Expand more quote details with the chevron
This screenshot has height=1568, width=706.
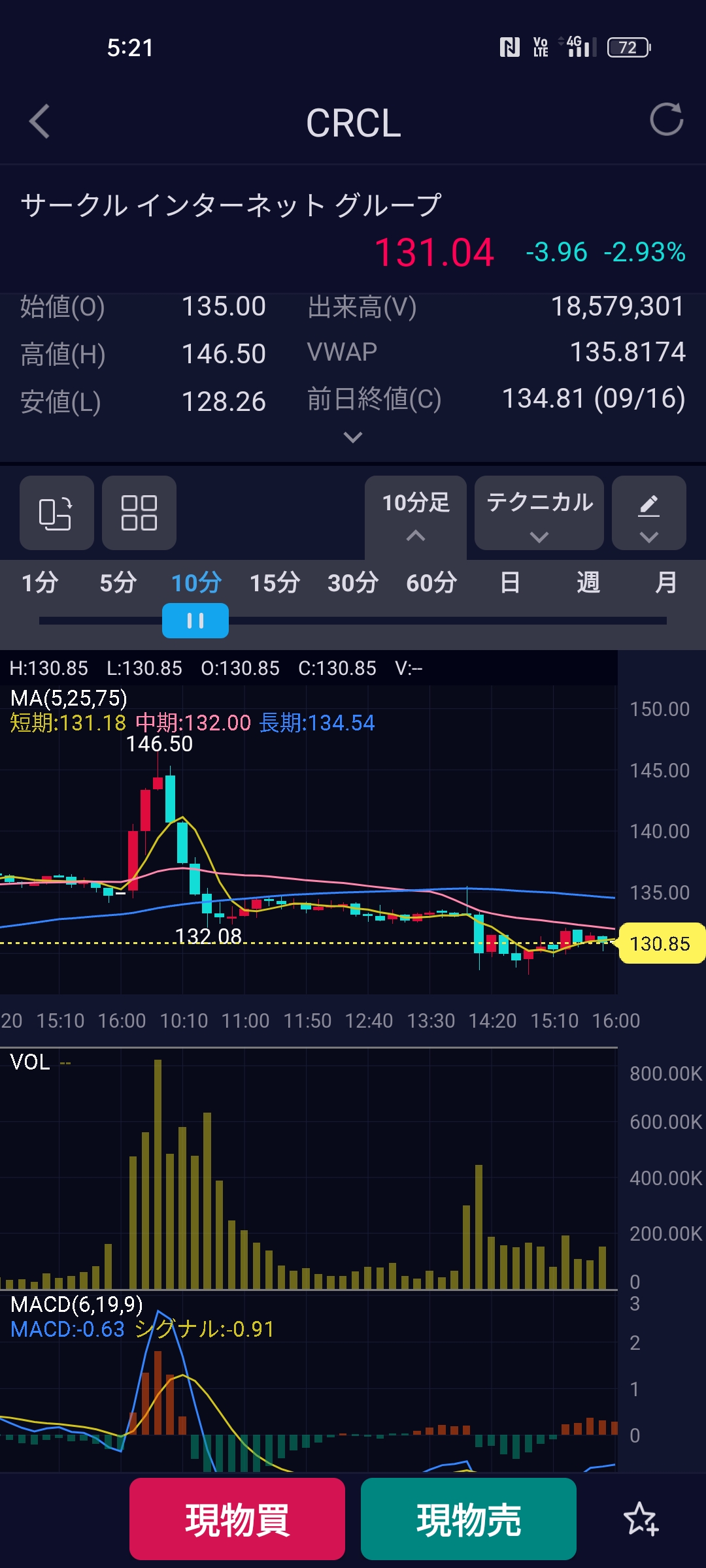353,437
